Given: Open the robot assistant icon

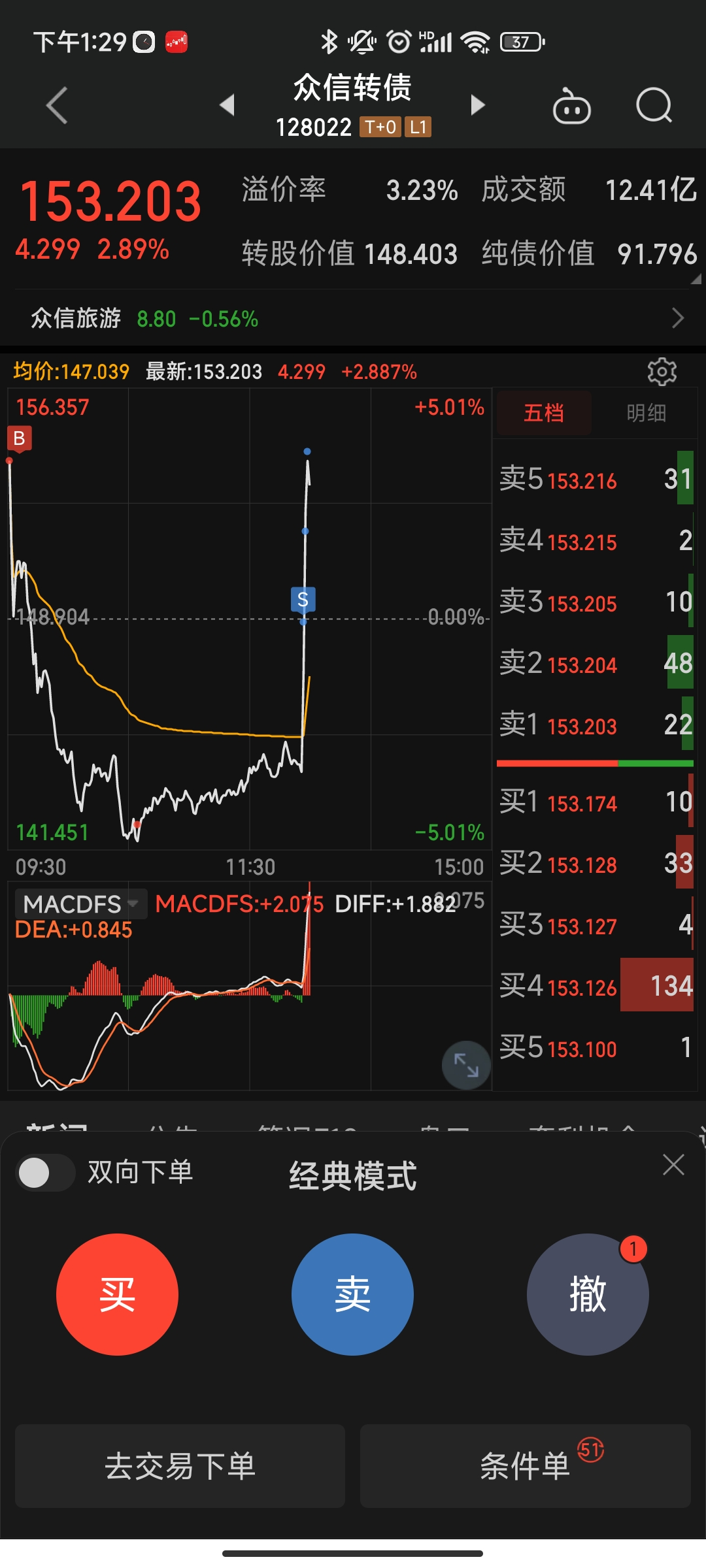Looking at the screenshot, I should tap(571, 106).
